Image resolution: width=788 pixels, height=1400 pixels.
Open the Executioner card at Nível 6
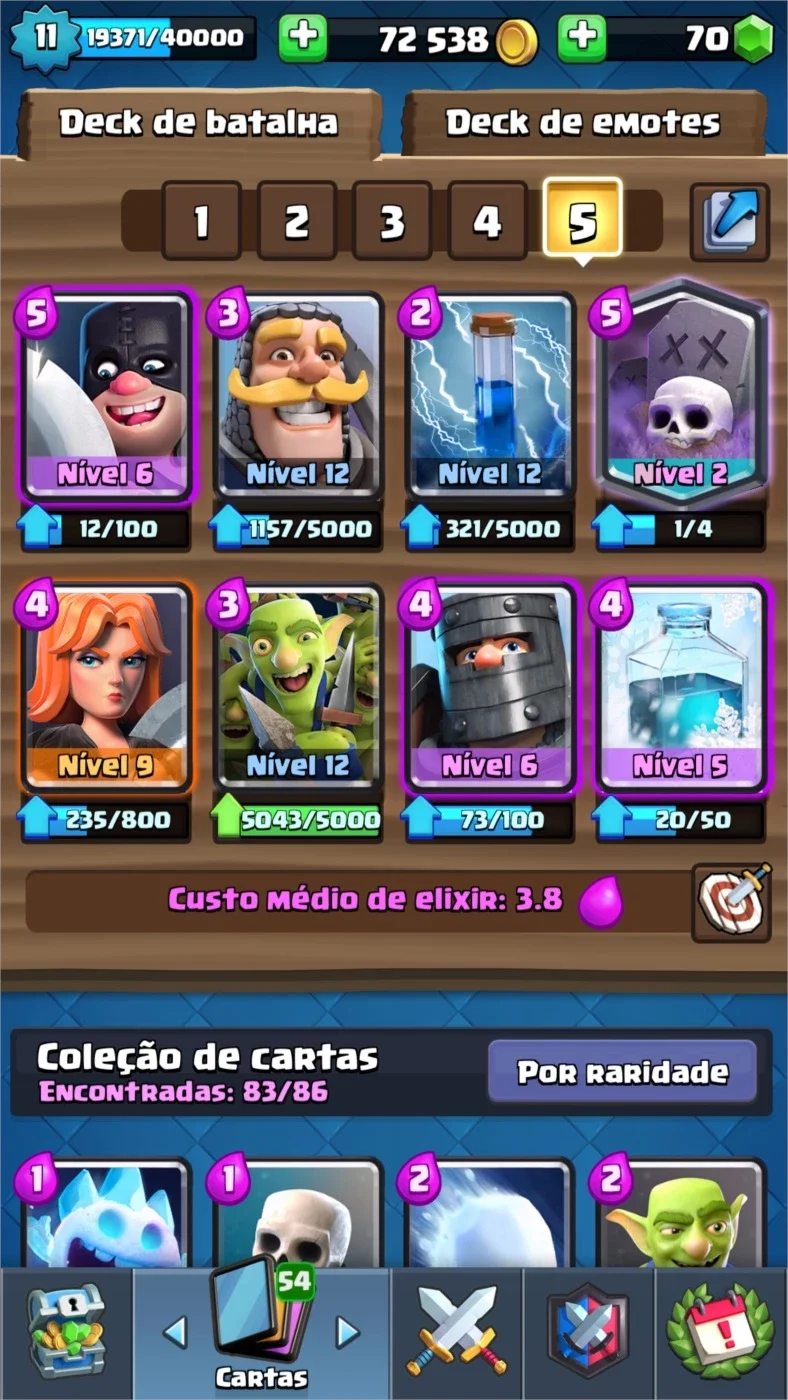106,396
